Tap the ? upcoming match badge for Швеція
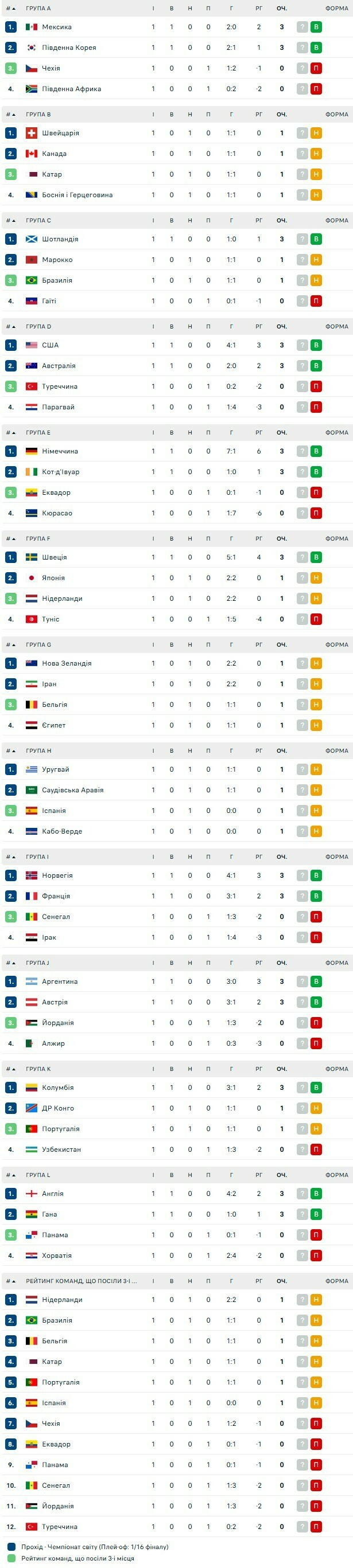The image size is (353, 1568). pos(302,557)
